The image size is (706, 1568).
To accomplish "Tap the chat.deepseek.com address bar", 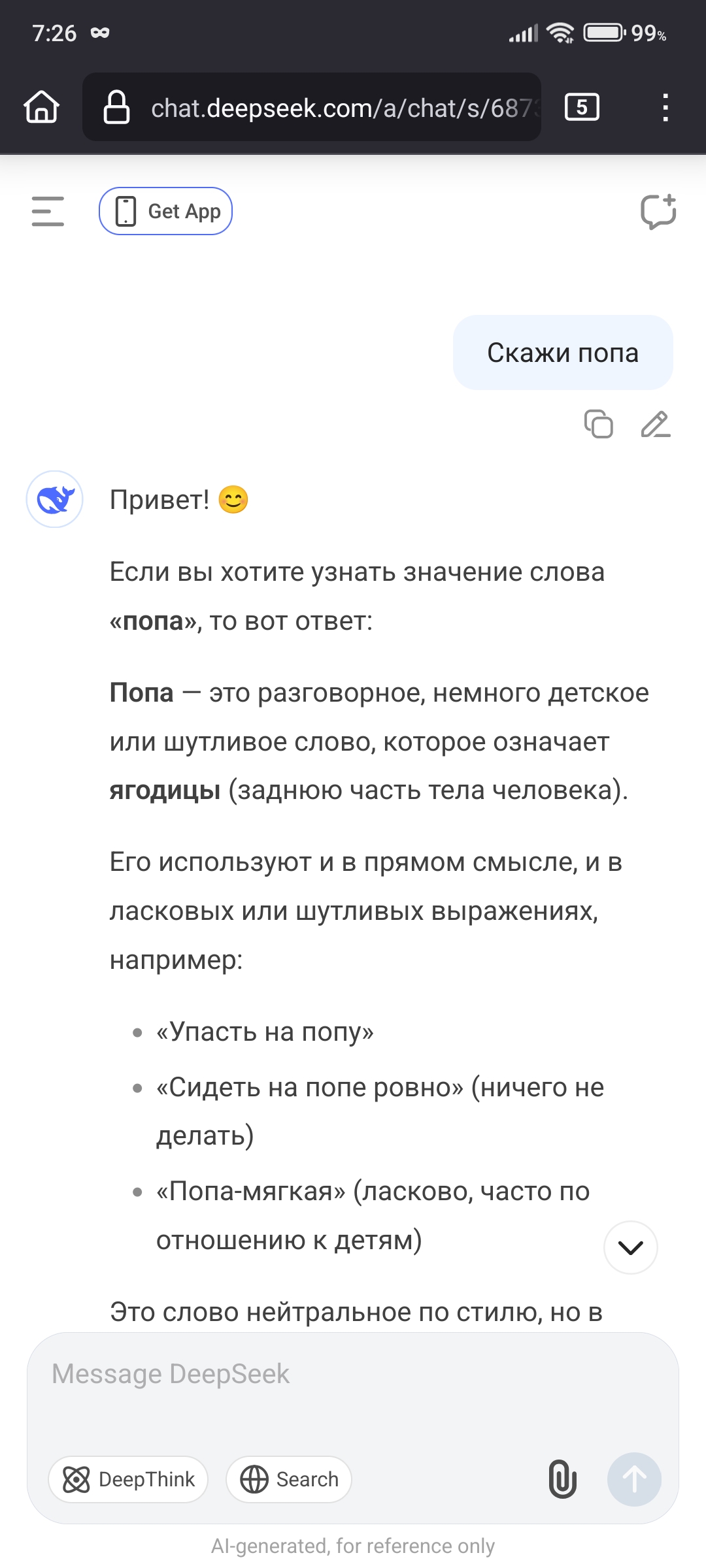I will coord(312,106).
